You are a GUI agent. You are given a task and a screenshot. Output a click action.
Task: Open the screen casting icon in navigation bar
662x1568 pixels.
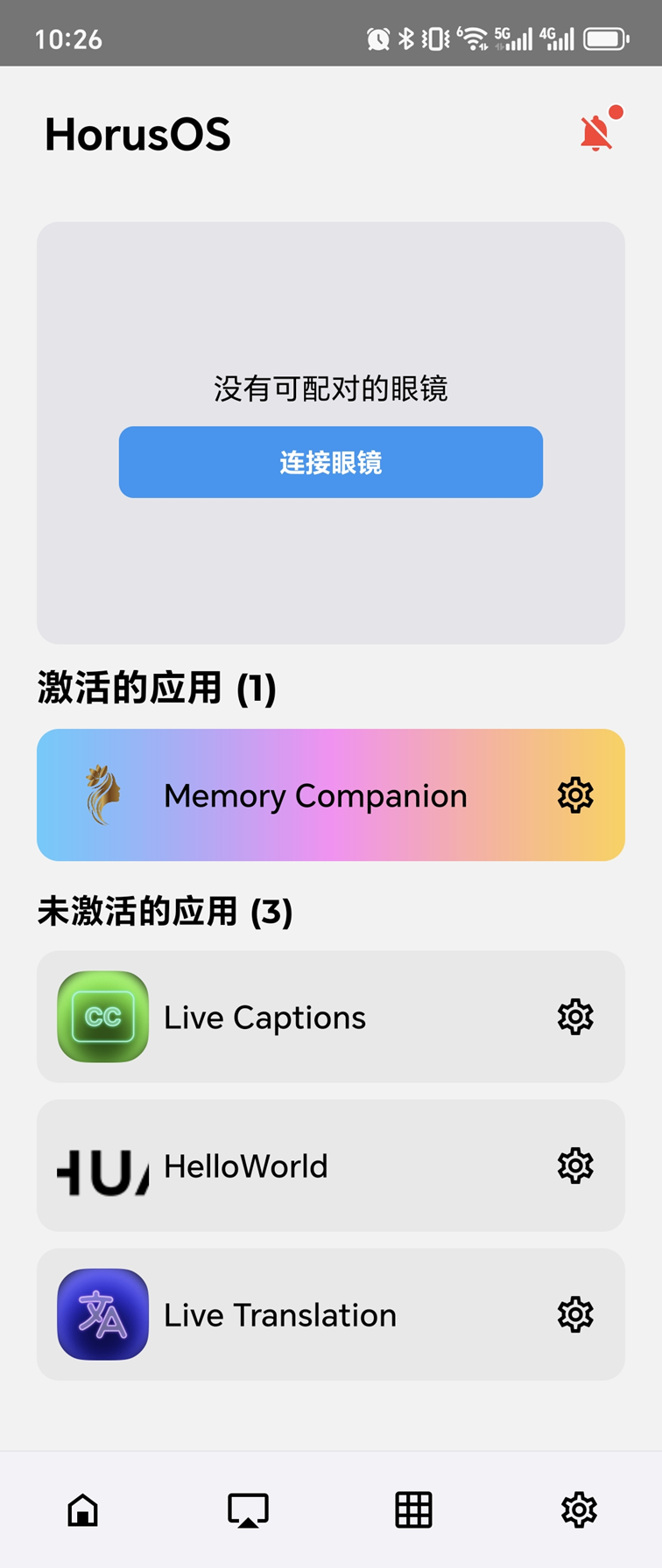tap(248, 1509)
